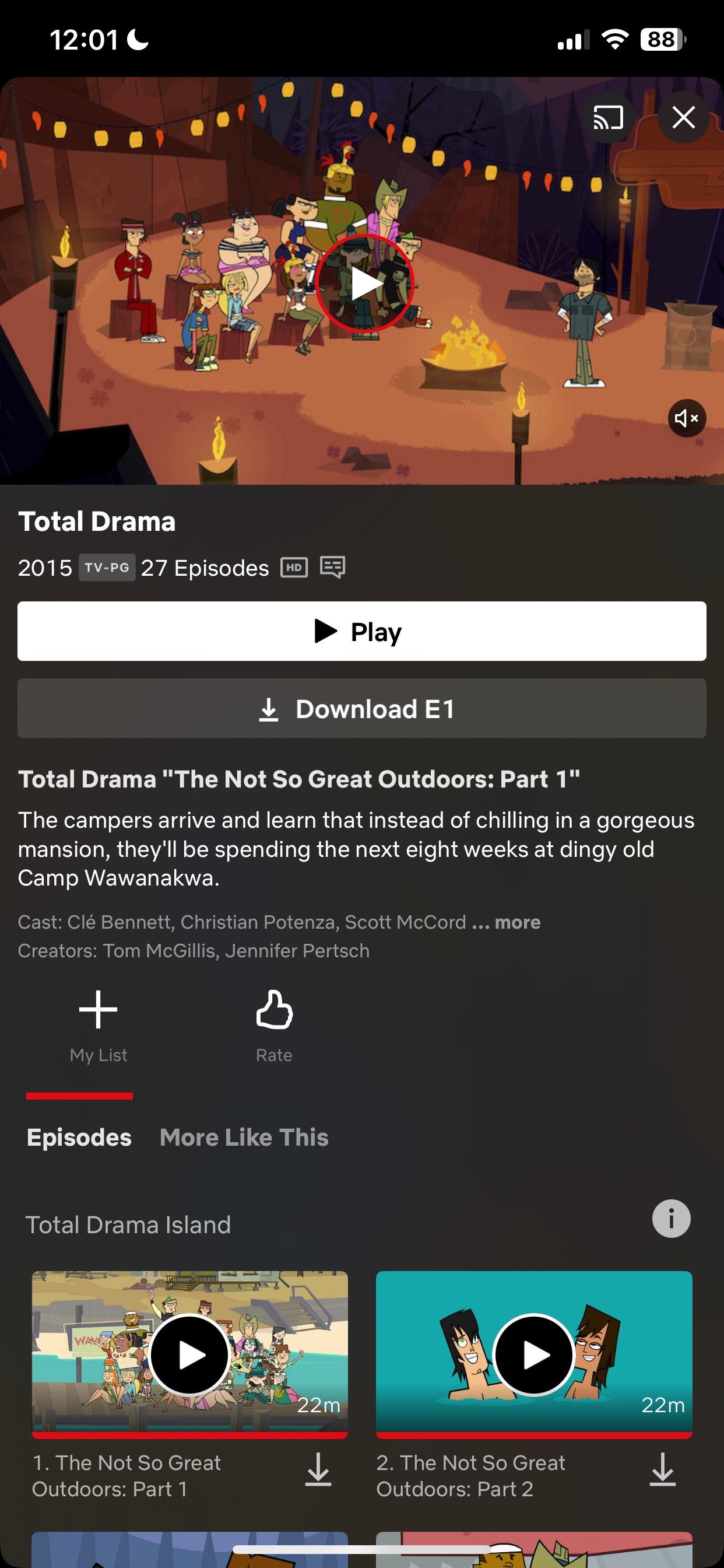Switch to the More Like This tab
The height and width of the screenshot is (1568, 724).
243,1137
